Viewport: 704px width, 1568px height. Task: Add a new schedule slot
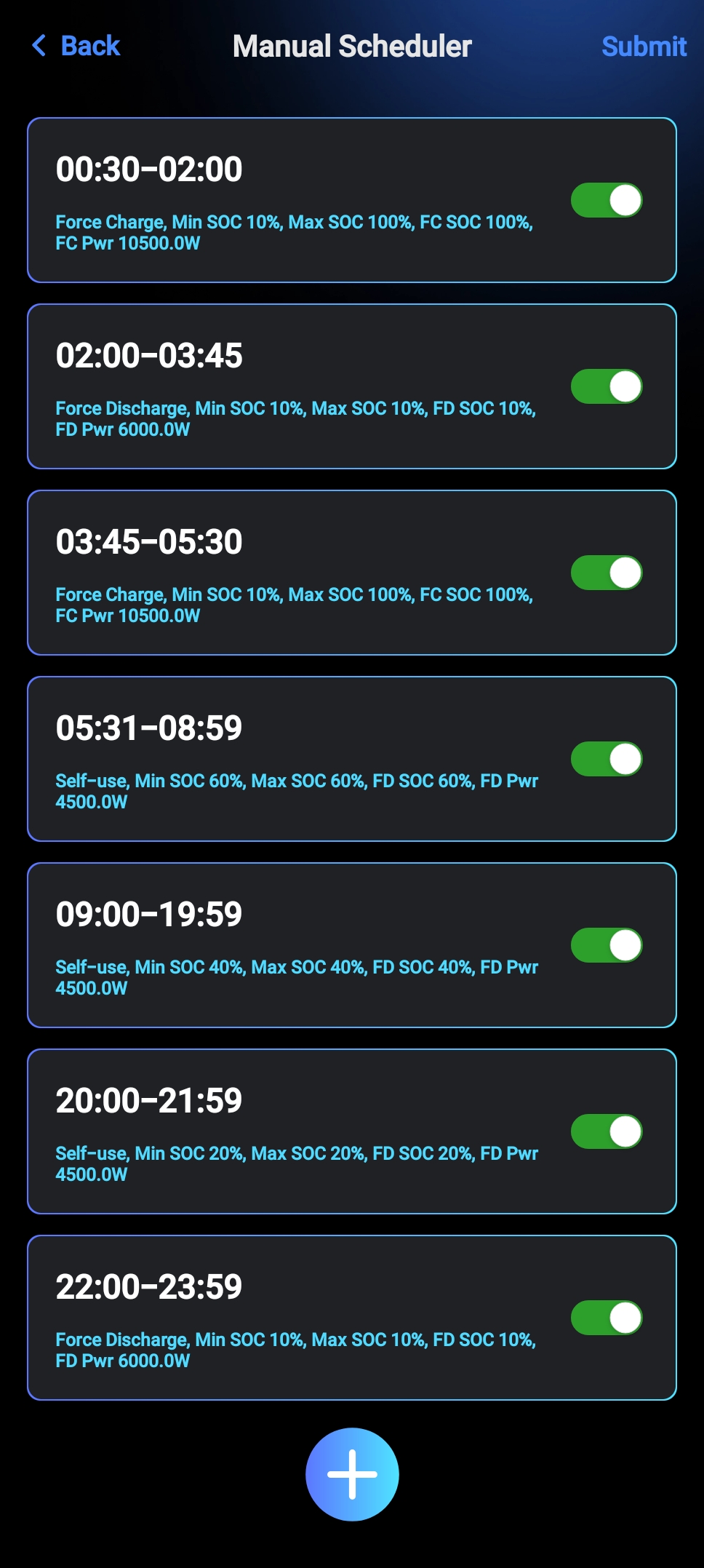[x=352, y=1474]
